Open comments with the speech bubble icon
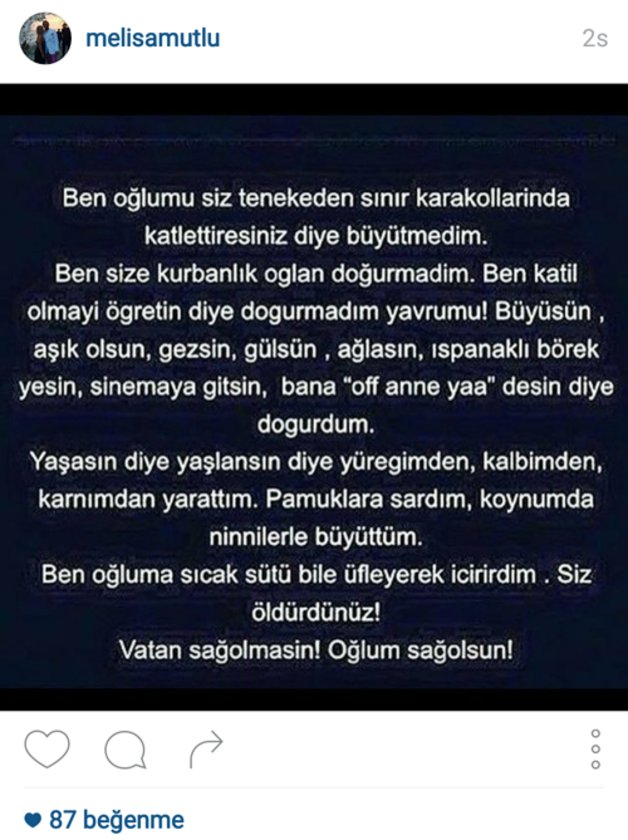628x840 pixels. pos(126,750)
